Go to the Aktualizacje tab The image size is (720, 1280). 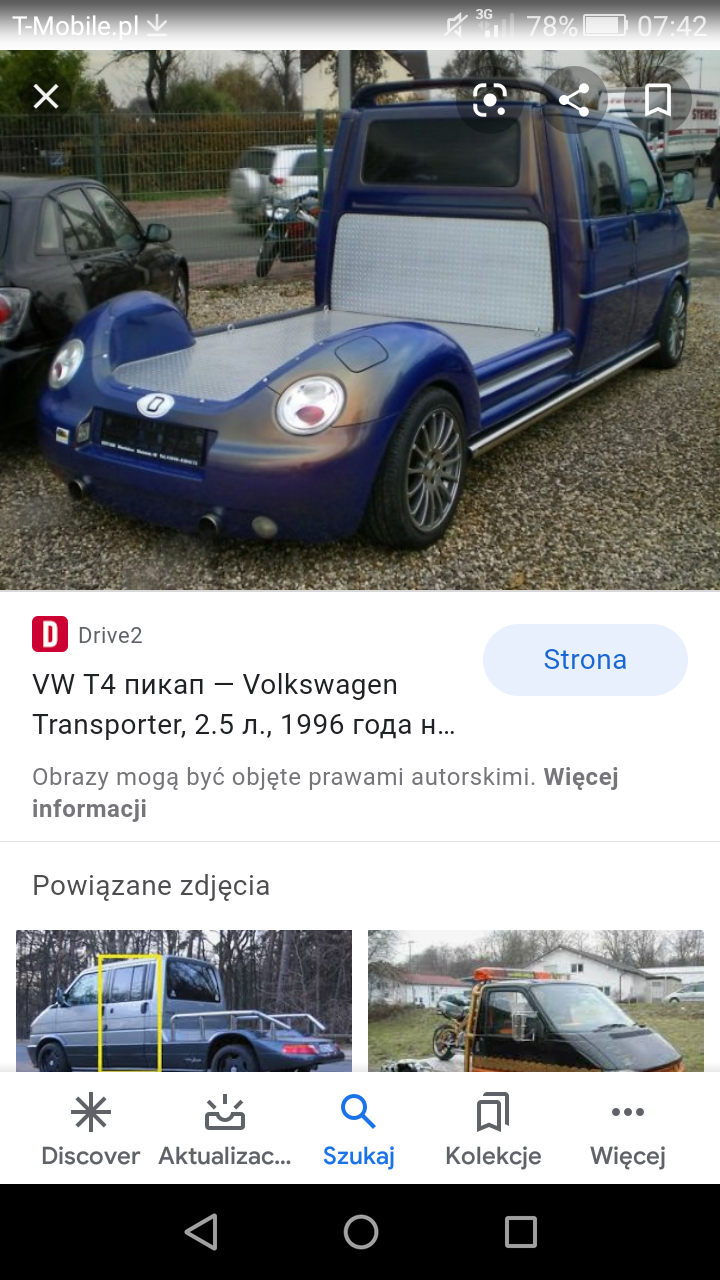pos(225,1130)
